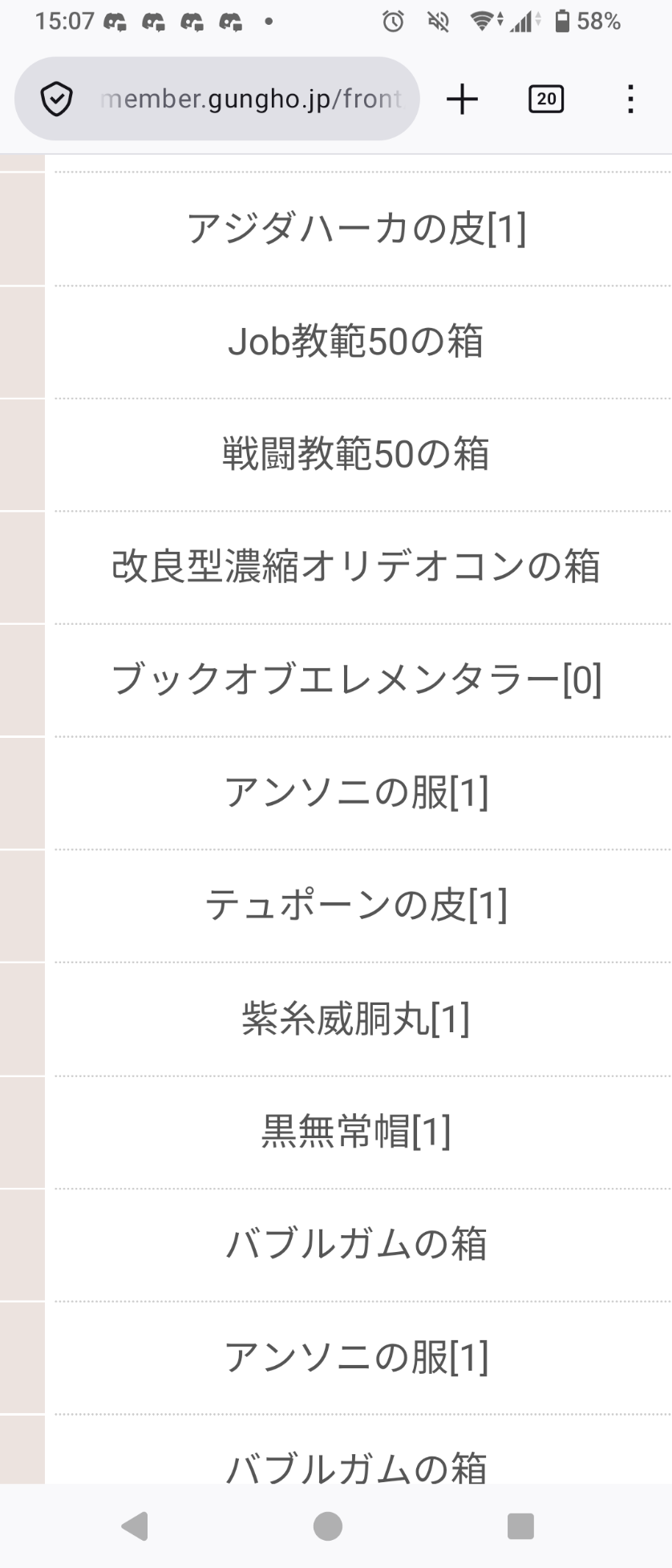The height and width of the screenshot is (1568, 672).
Task: Open the browser overflow menu
Action: (630, 99)
